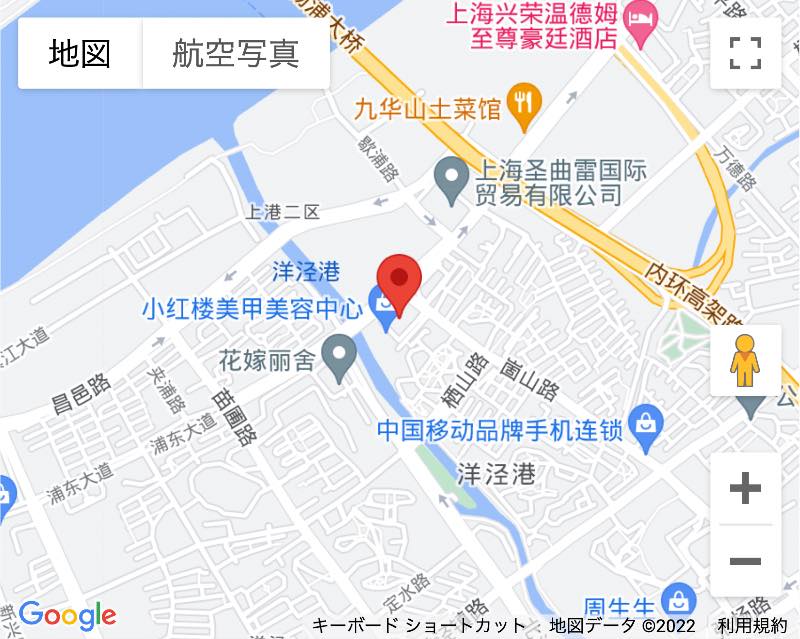Toggle fullscreen map view
The width and height of the screenshot is (800, 639).
[x=745, y=53]
